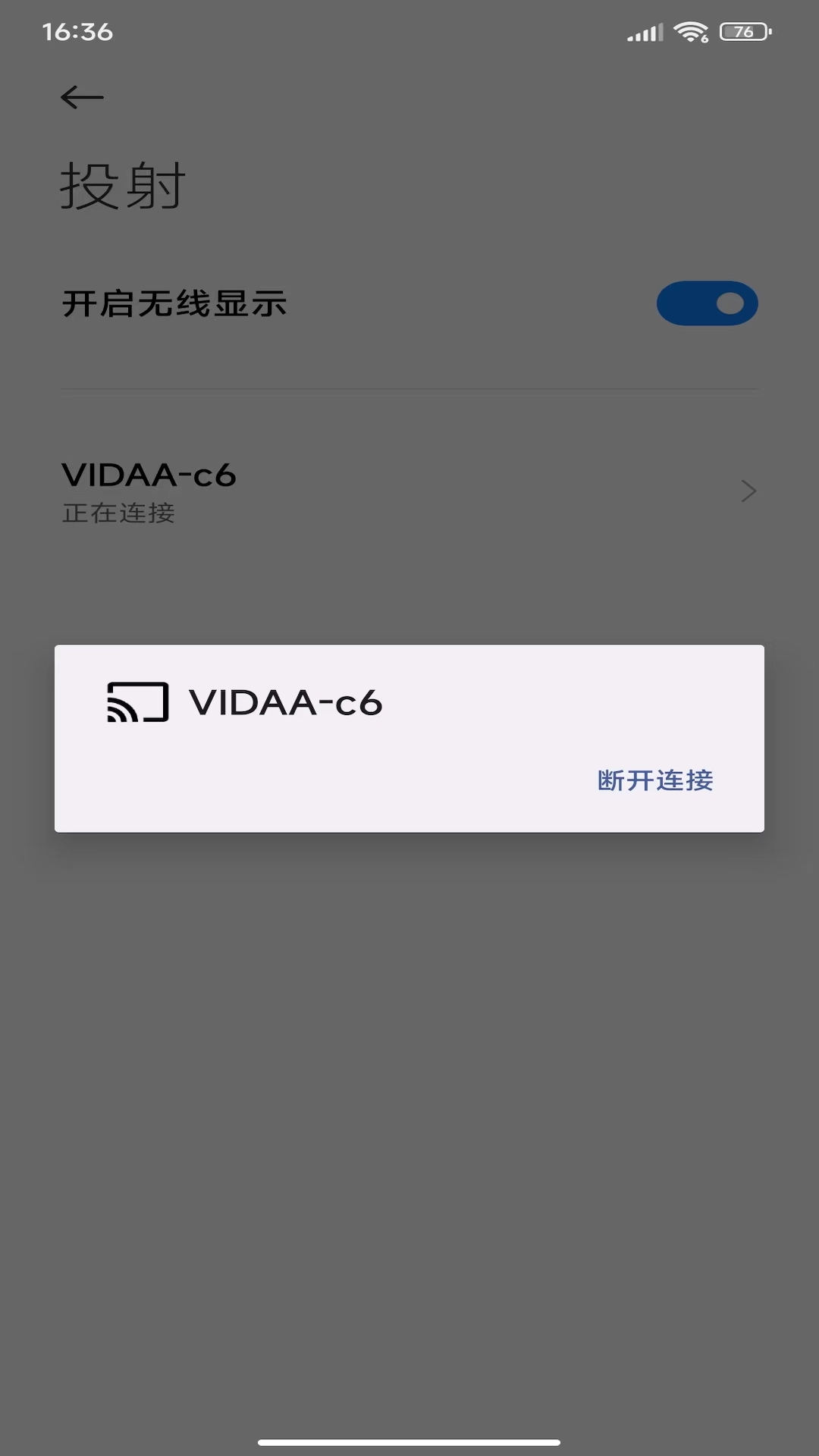Open the VIDAA-c6 device row showing 正在连接
The height and width of the screenshot is (1456, 819).
pos(409,491)
